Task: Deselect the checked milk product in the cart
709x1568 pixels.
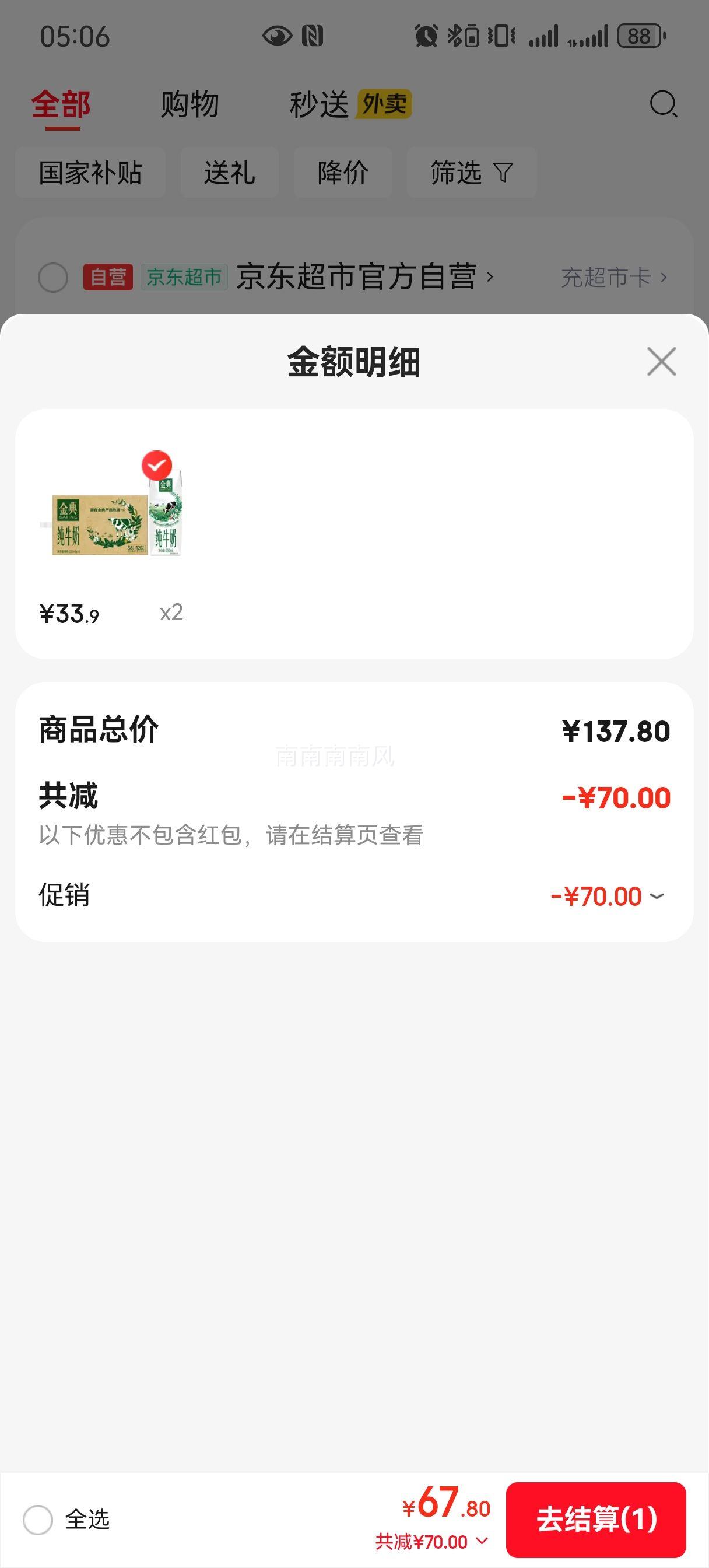Action: [157, 465]
